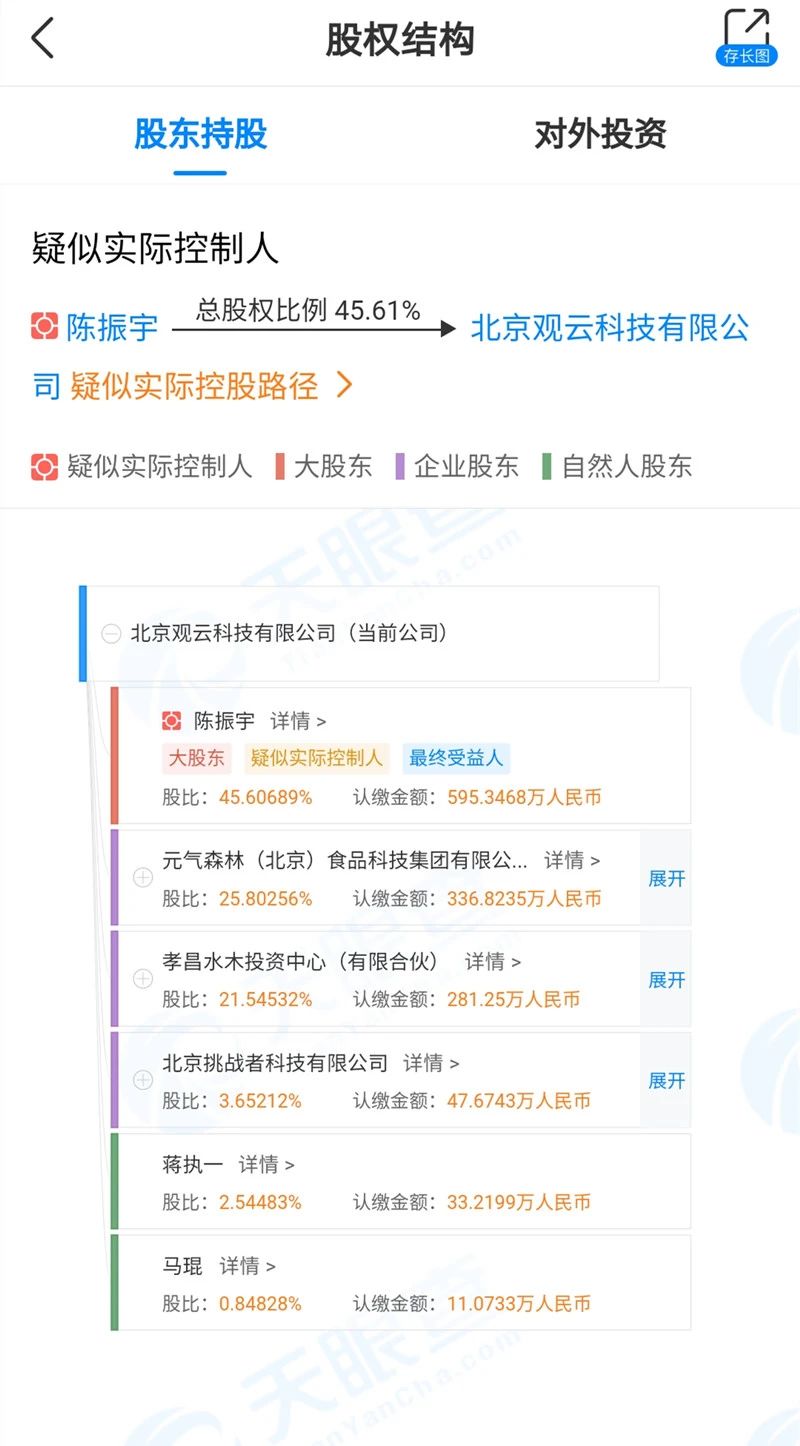This screenshot has height=1446, width=800.
Task: View 详情 for 北京挑战者科技有限公司
Action: coord(431,1063)
